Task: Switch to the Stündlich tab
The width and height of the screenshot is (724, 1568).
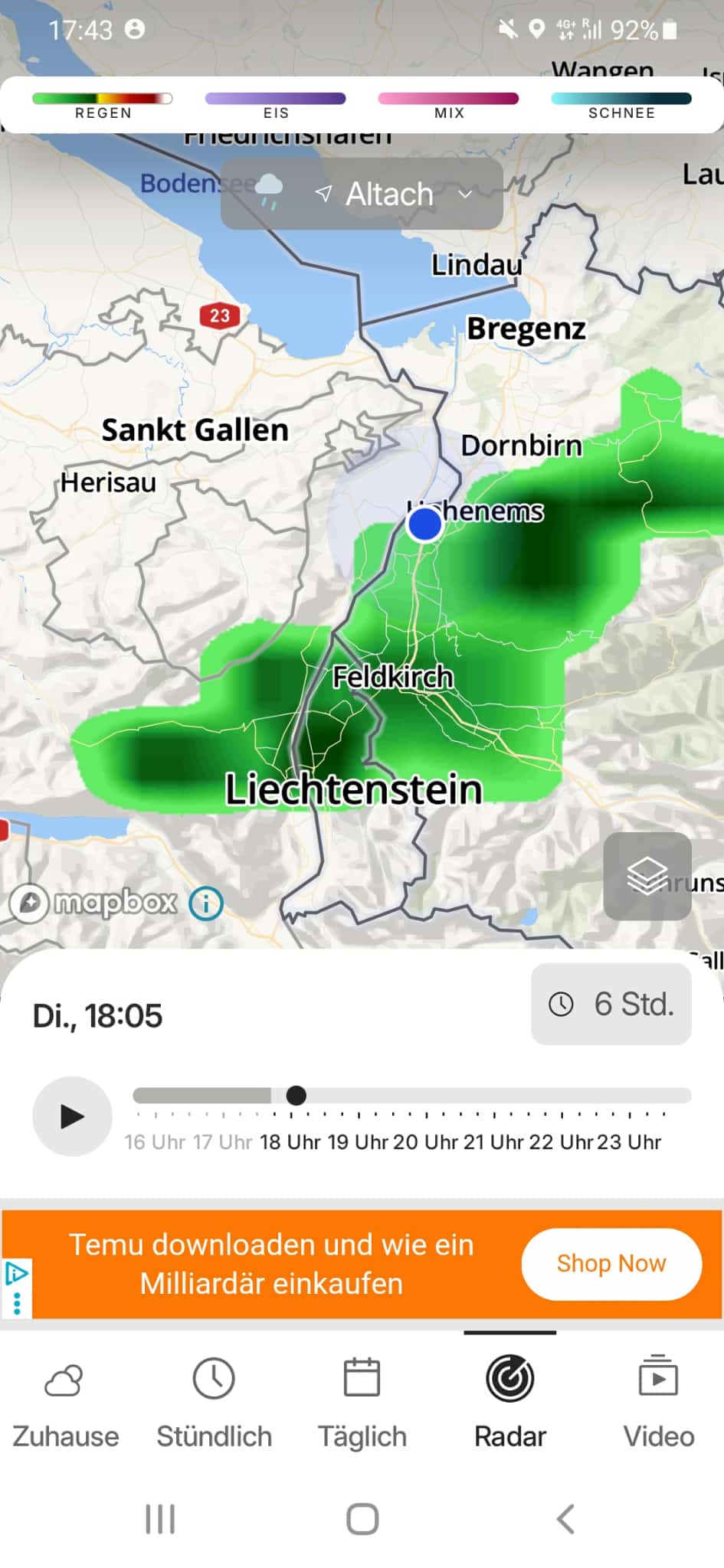Action: (x=214, y=1405)
